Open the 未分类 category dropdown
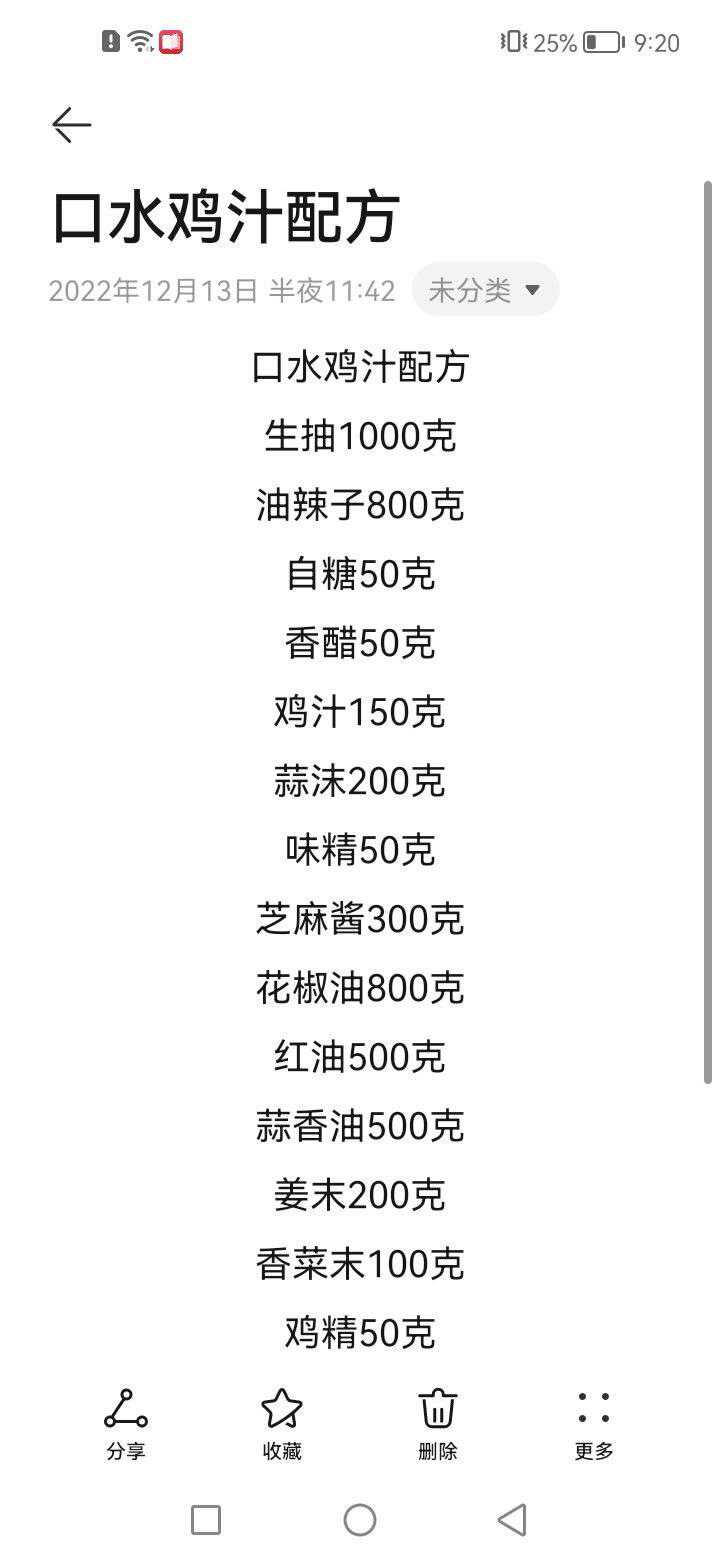Viewport: 720px width, 1560px height. click(x=485, y=290)
